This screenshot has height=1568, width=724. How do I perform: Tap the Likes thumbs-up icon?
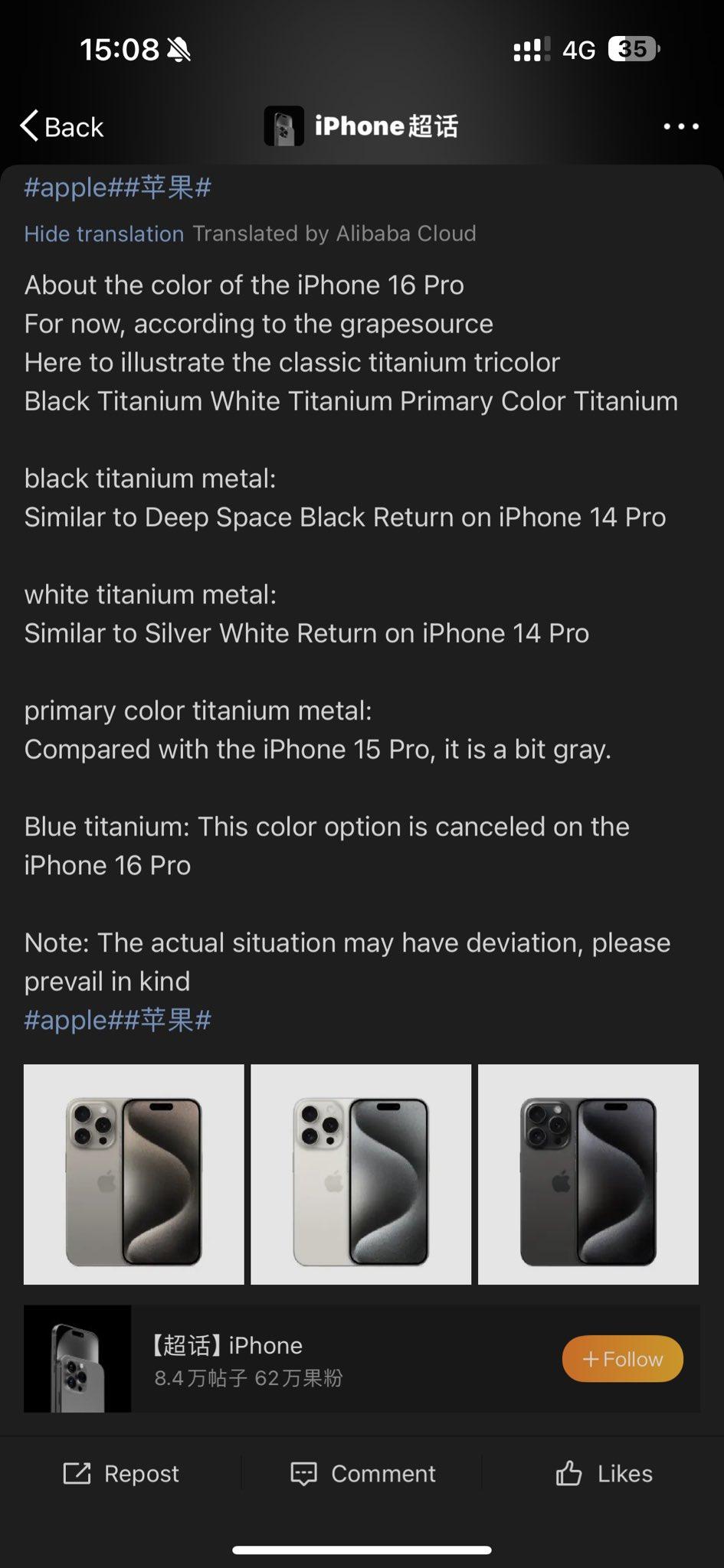point(568,1473)
